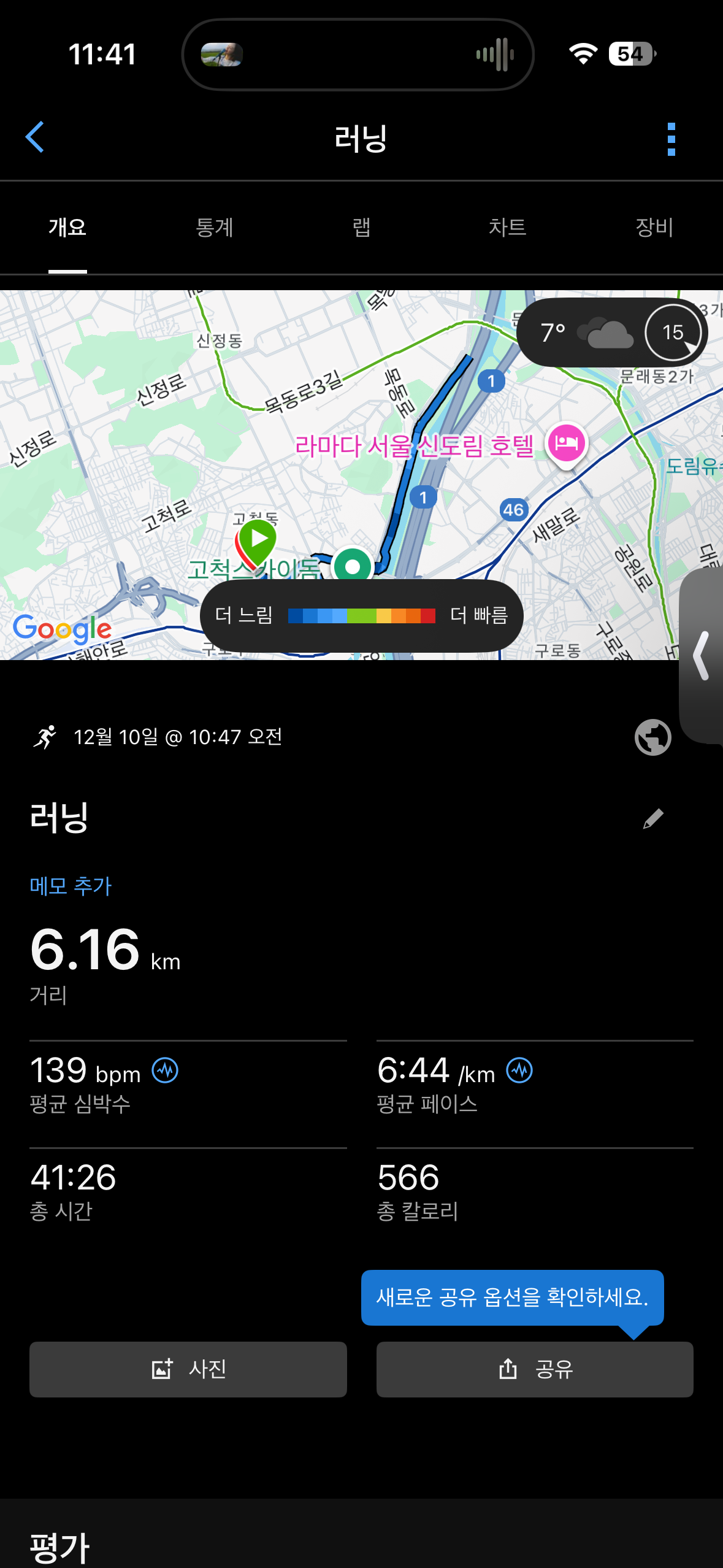View pace insight icon next to 6:44 /km
The width and height of the screenshot is (723, 1568).
click(x=519, y=1070)
